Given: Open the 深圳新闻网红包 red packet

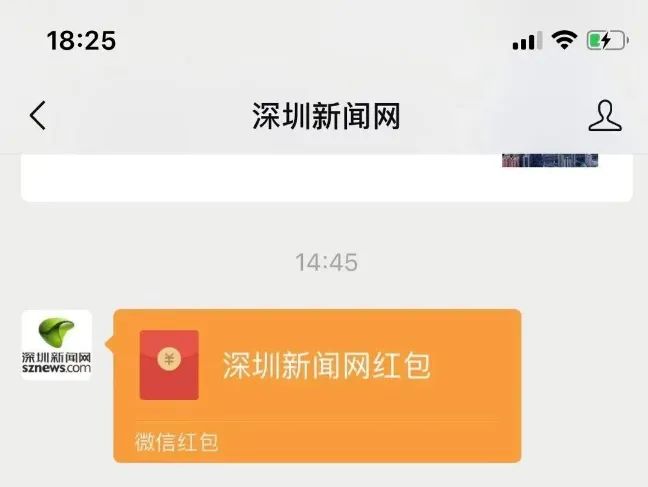Looking at the screenshot, I should pyautogui.click(x=317, y=384).
